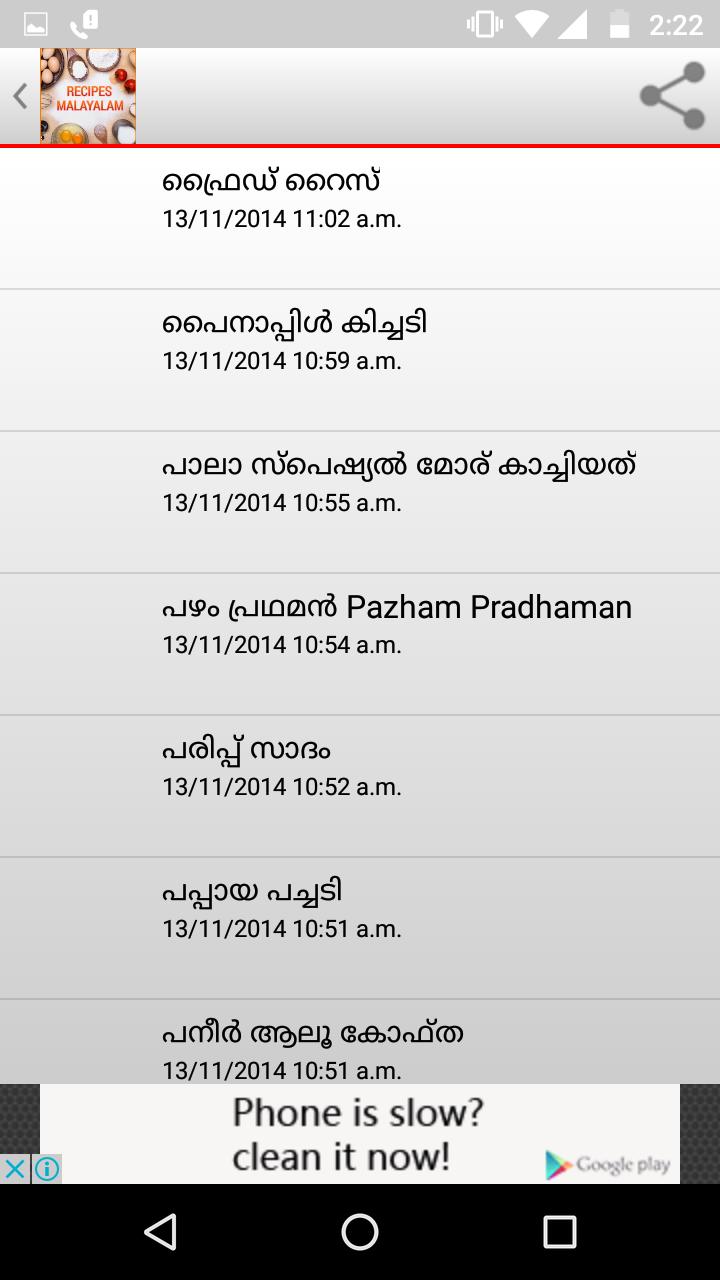The height and width of the screenshot is (1280, 720).
Task: Tap the back arrow beside the app logo
Action: point(18,94)
